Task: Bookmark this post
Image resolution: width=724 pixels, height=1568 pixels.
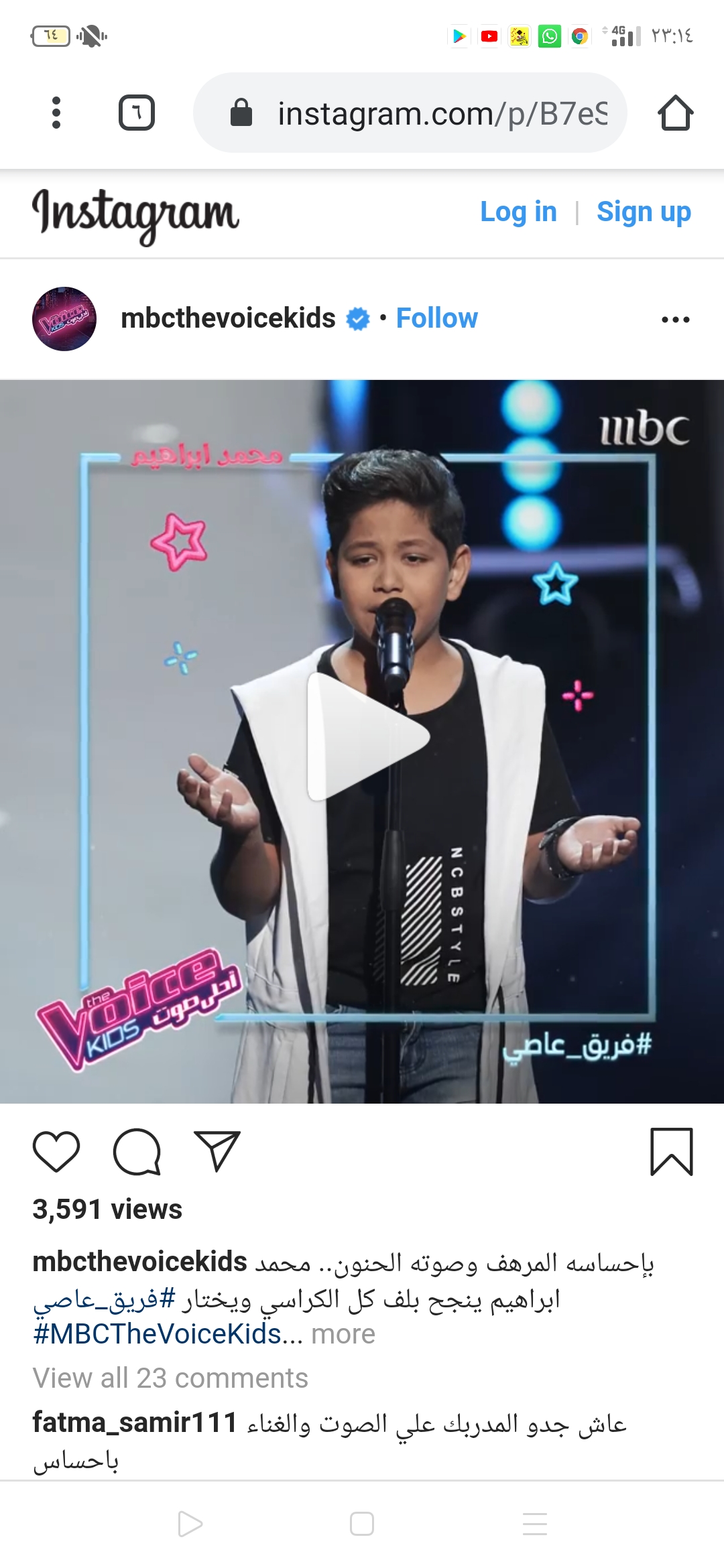Action: (671, 1152)
